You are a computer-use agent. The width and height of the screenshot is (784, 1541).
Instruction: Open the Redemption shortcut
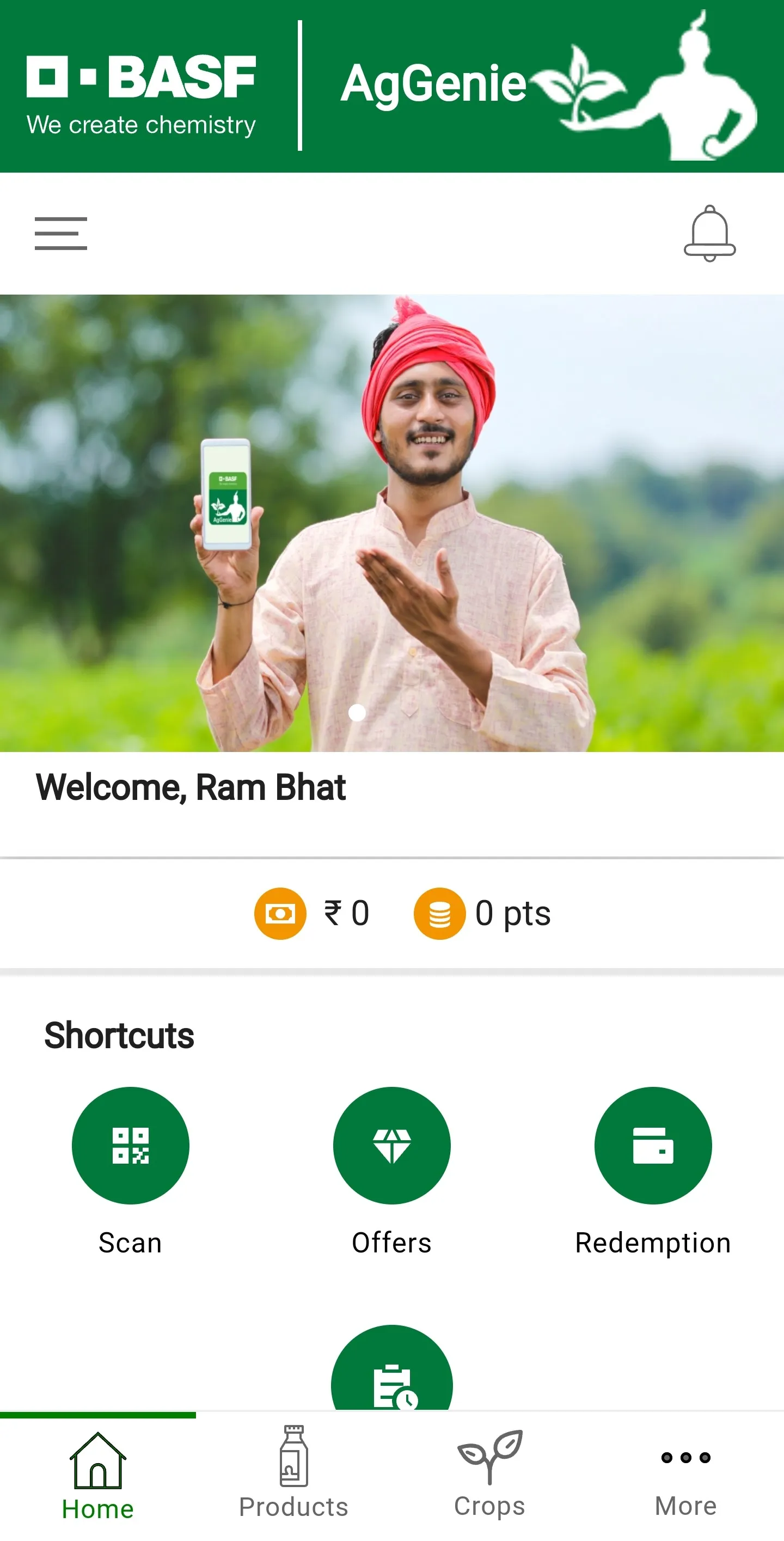(652, 1145)
